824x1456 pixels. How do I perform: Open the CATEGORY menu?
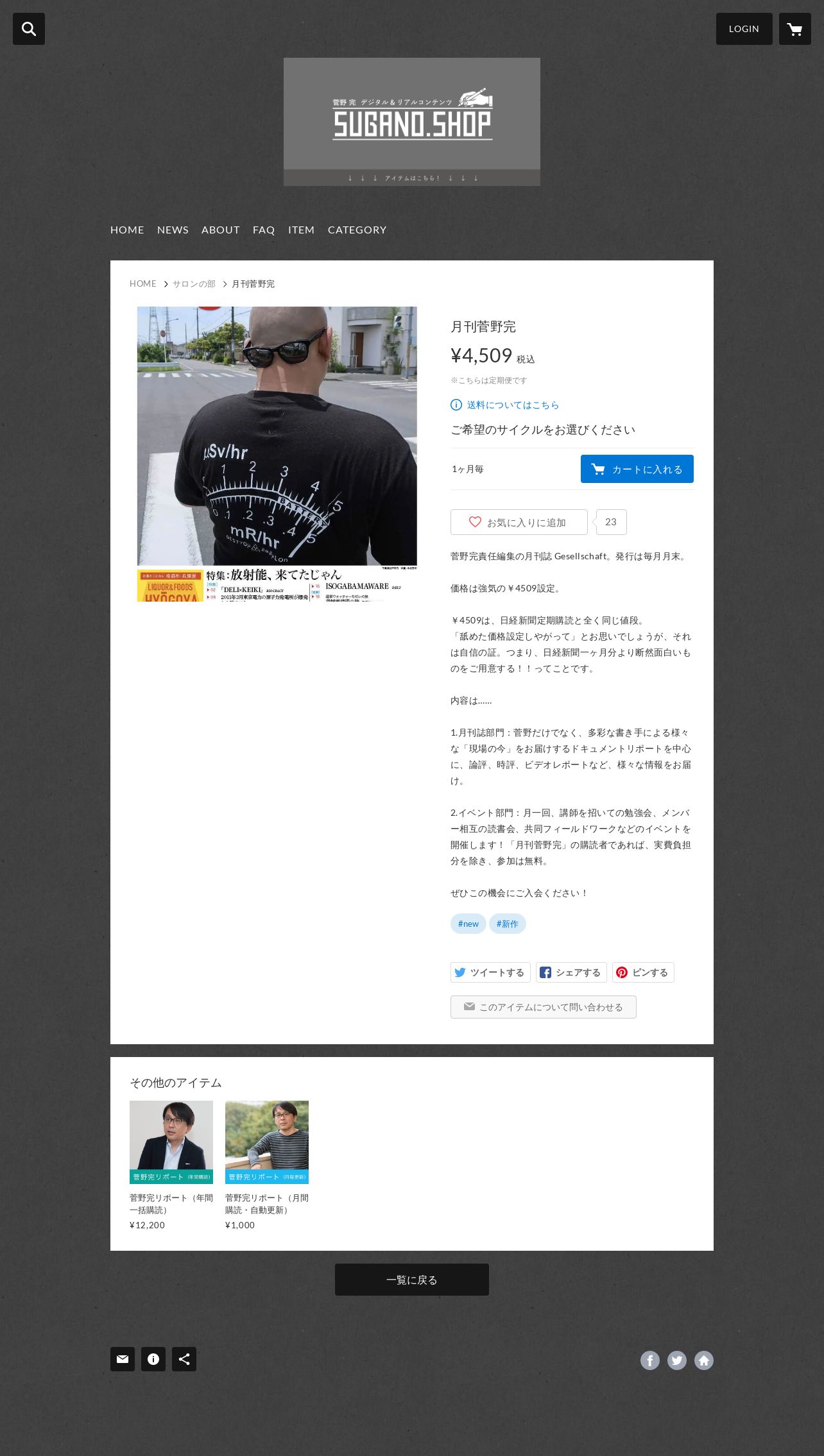point(357,230)
